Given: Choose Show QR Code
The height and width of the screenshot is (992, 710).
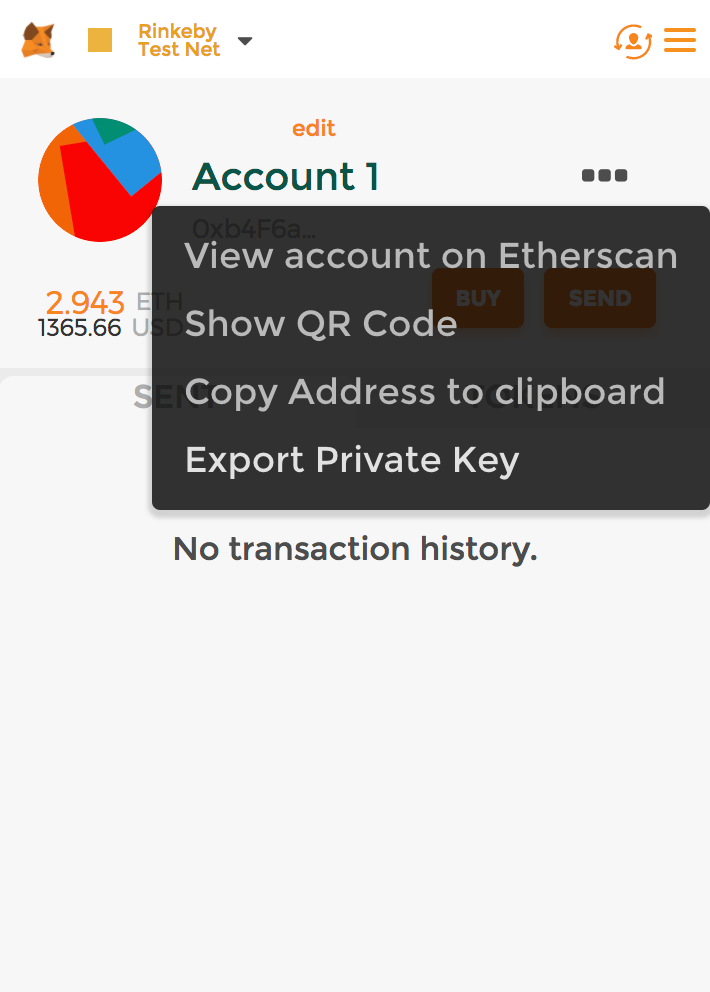Looking at the screenshot, I should tap(321, 324).
